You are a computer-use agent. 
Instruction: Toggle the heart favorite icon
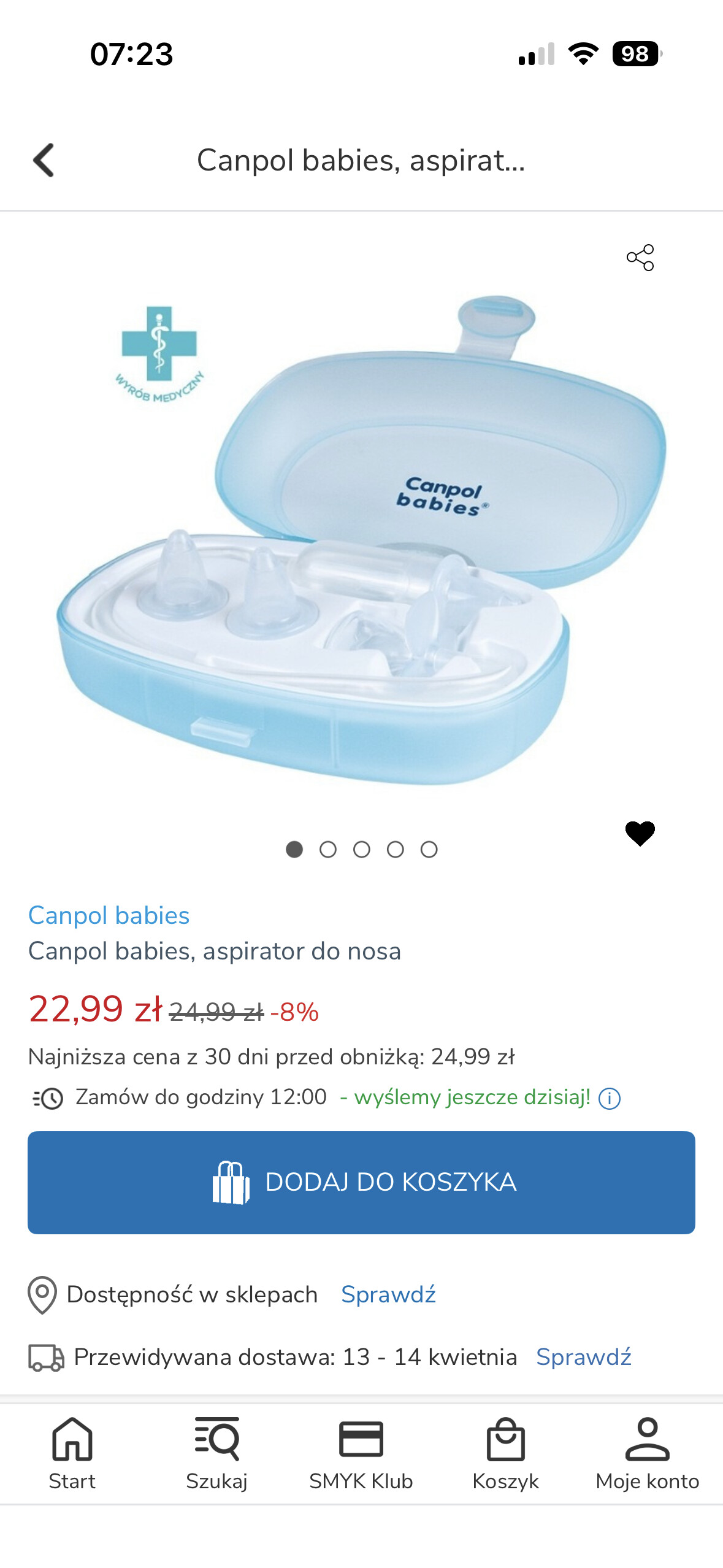click(x=640, y=834)
